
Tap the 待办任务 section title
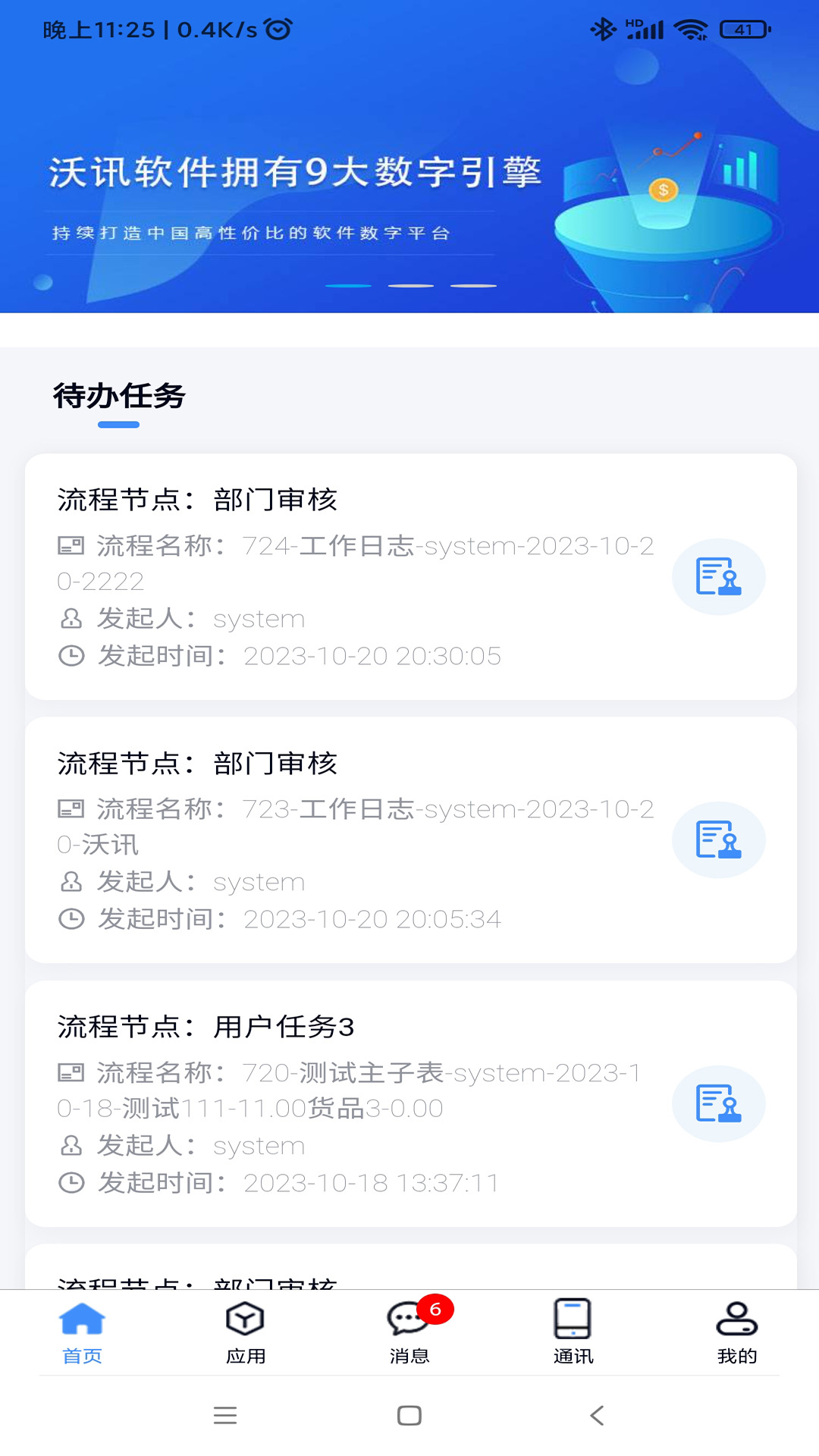118,396
